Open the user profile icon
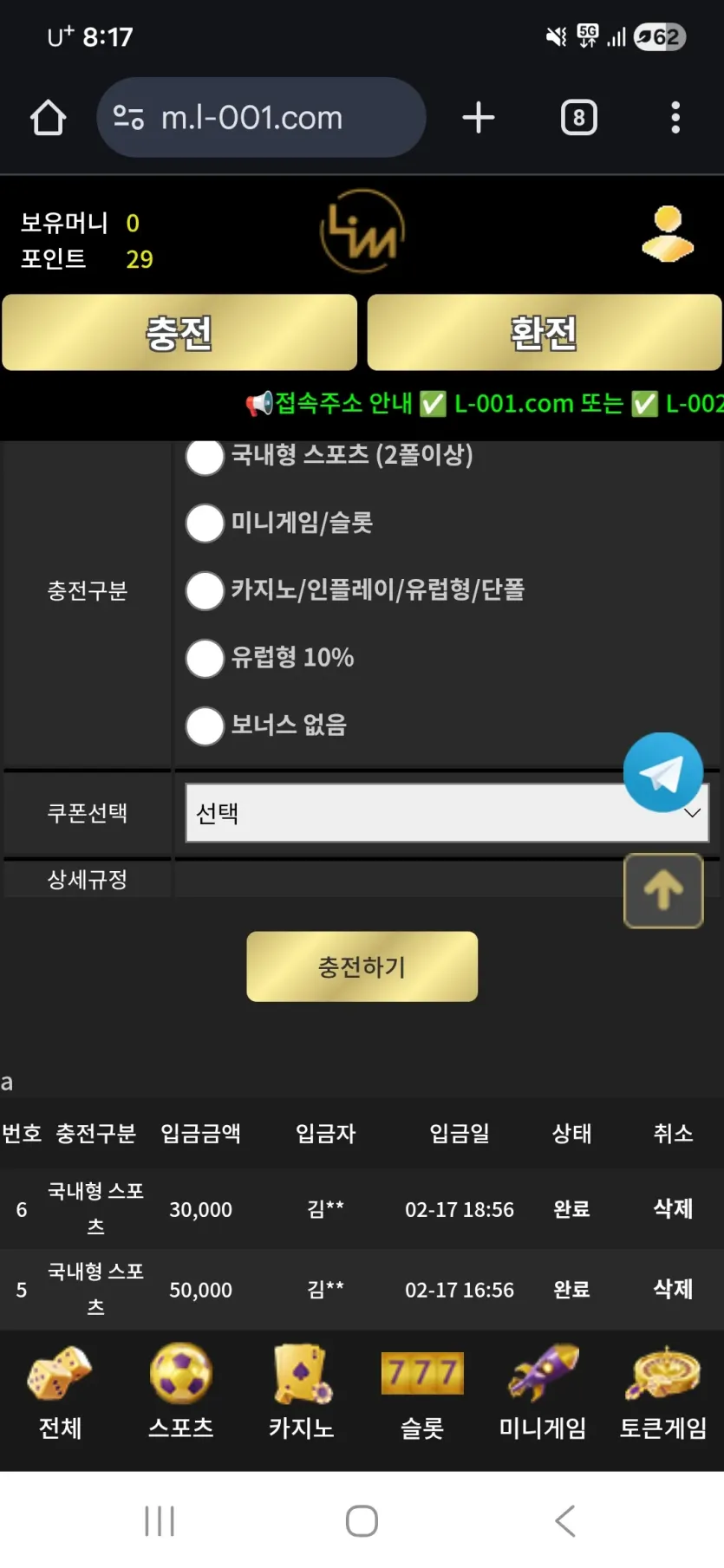 pos(668,234)
